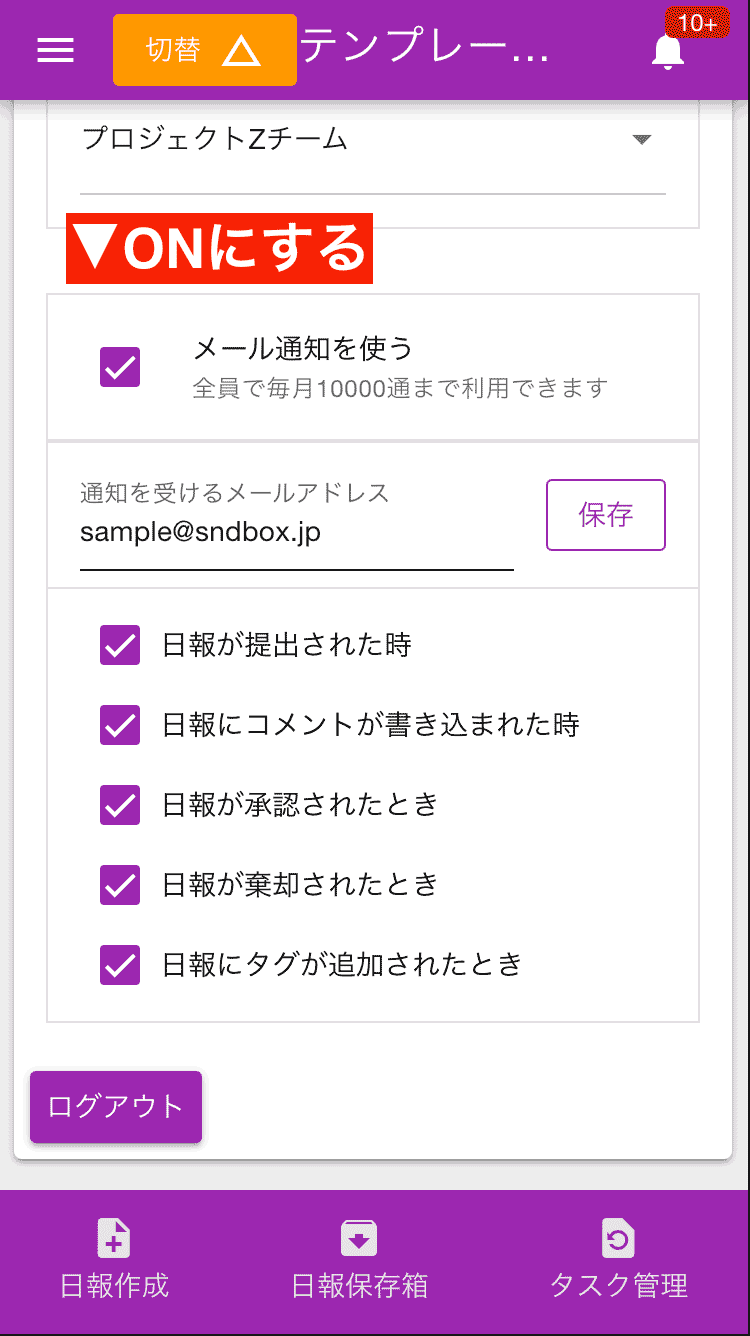Image resolution: width=750 pixels, height=1336 pixels.
Task: Uncheck 日報が承認されたとき notification
Action: (119, 805)
